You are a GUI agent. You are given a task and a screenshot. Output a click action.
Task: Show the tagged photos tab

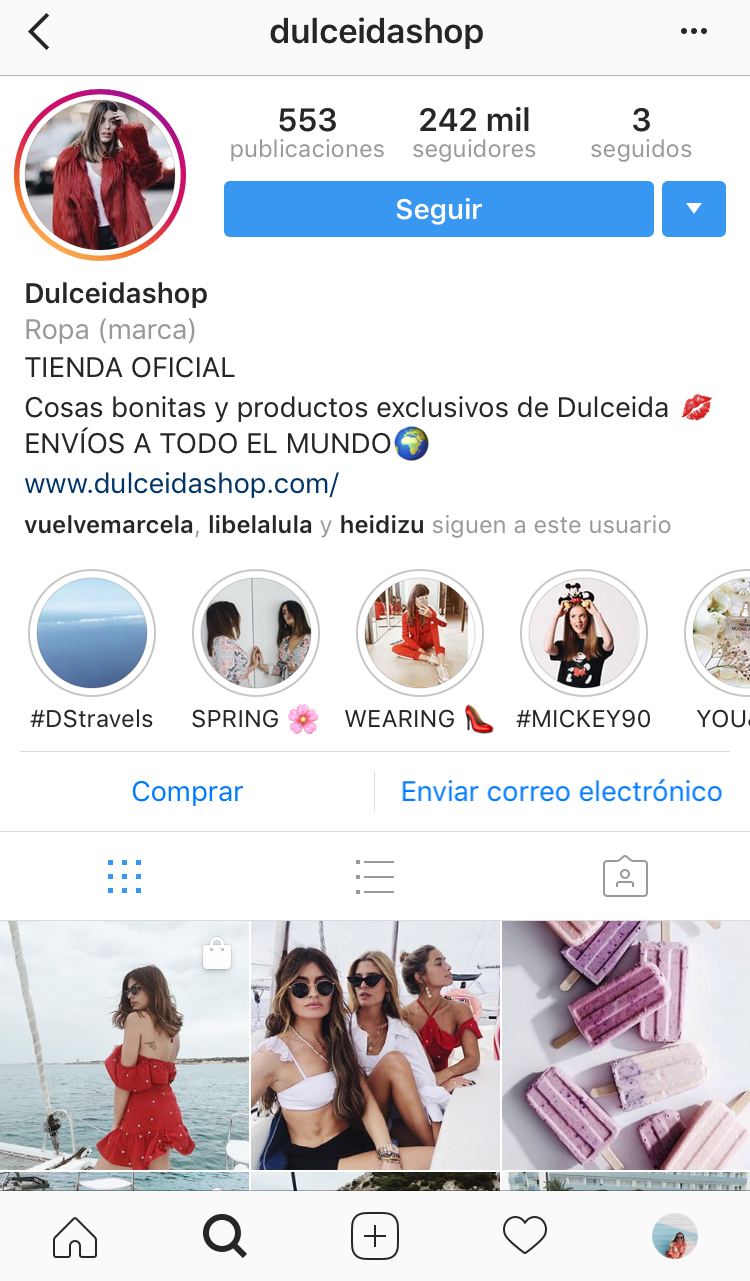tap(625, 877)
